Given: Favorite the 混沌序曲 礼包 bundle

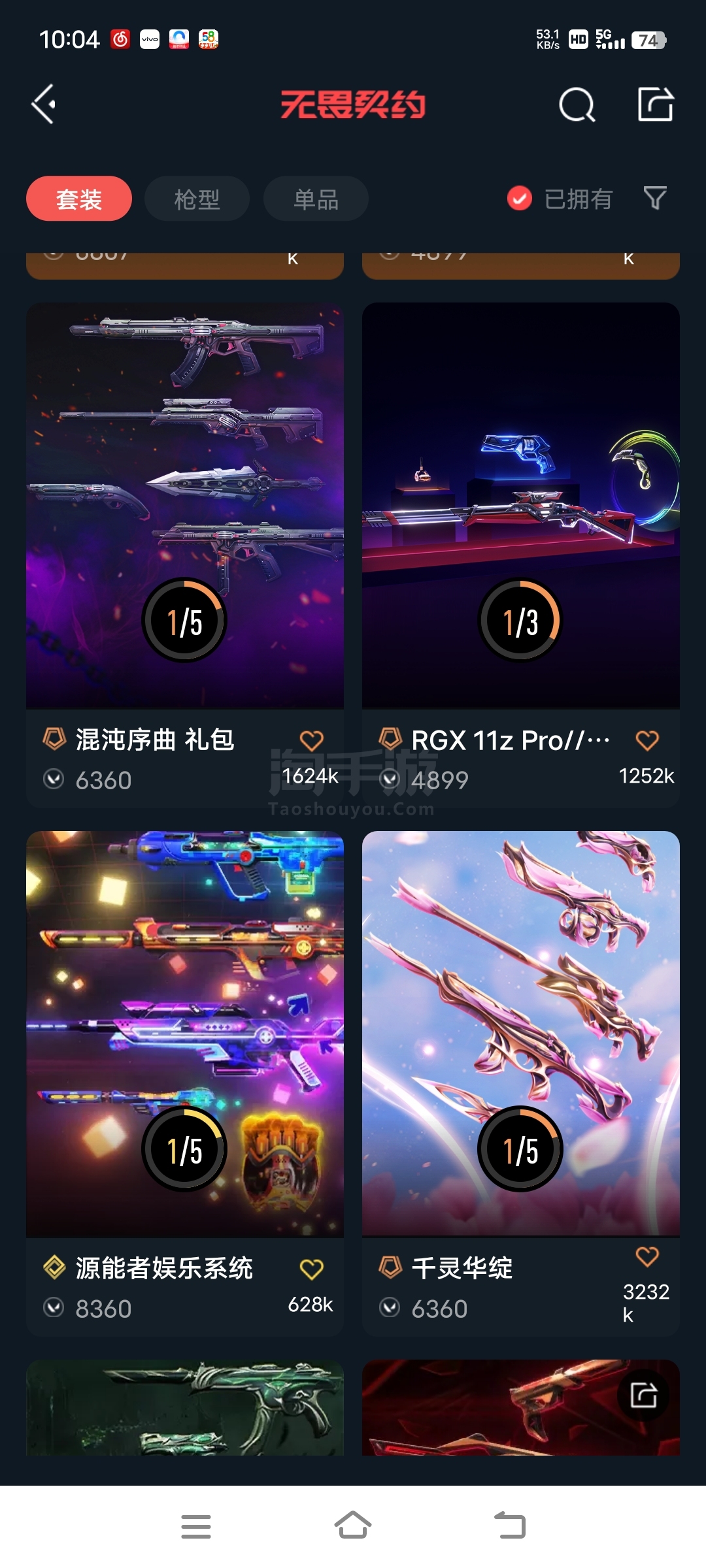Looking at the screenshot, I should coord(312,740).
